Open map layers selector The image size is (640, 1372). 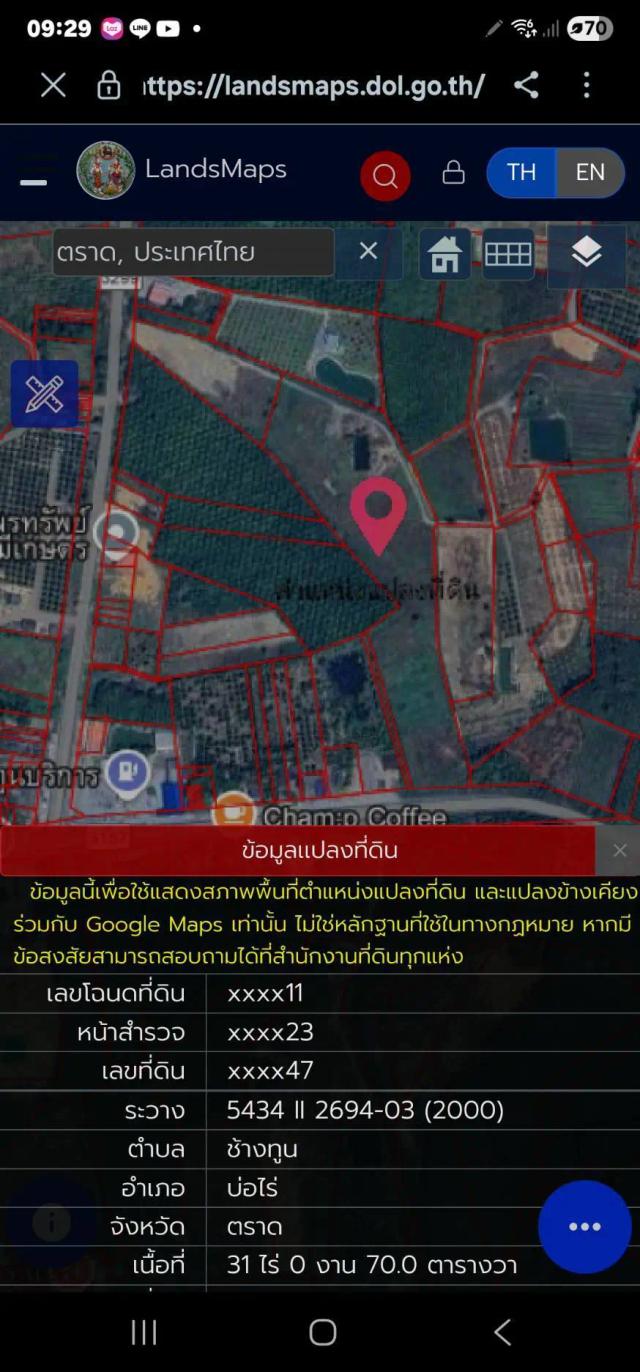click(587, 256)
